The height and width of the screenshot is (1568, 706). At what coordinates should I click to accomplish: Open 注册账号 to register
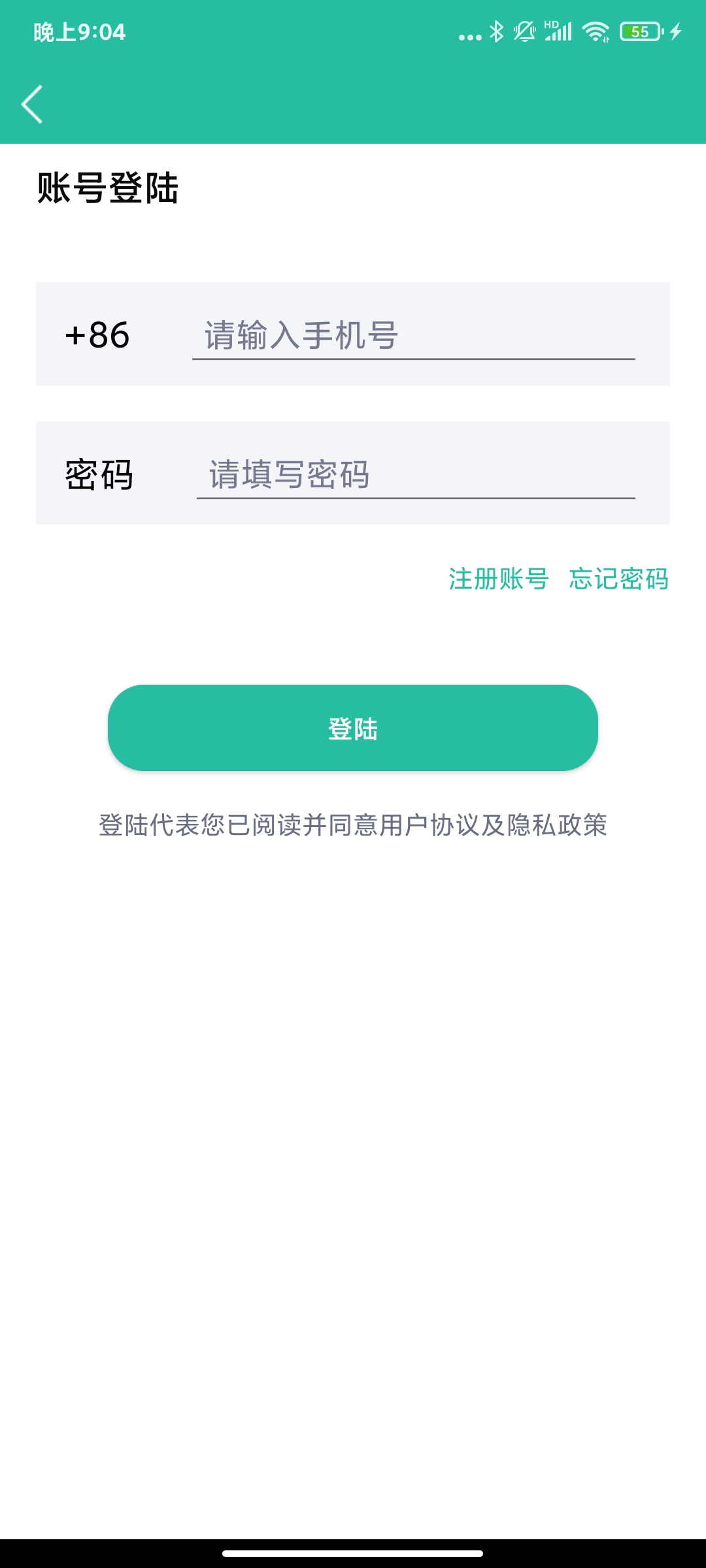point(498,579)
